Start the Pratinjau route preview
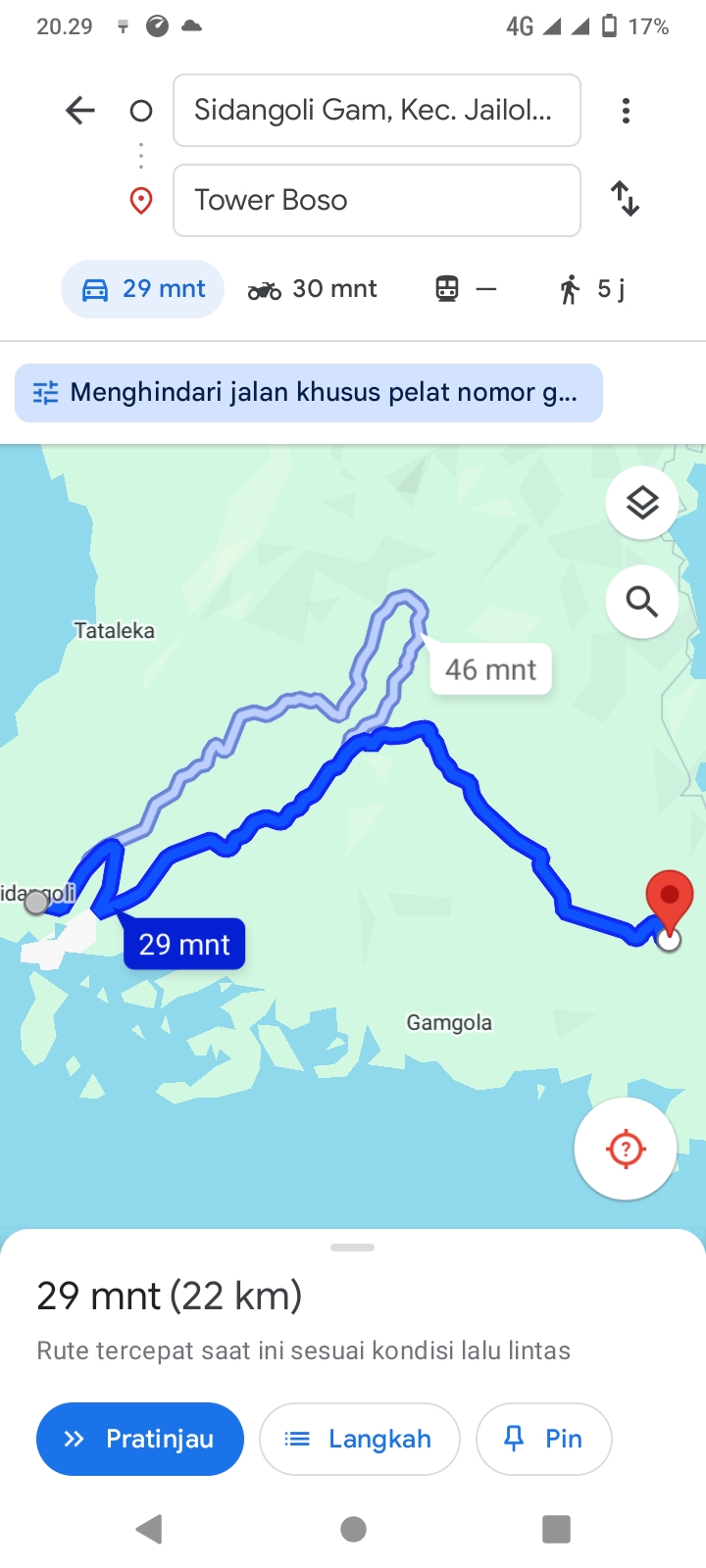The width and height of the screenshot is (706, 1568). (x=140, y=1439)
